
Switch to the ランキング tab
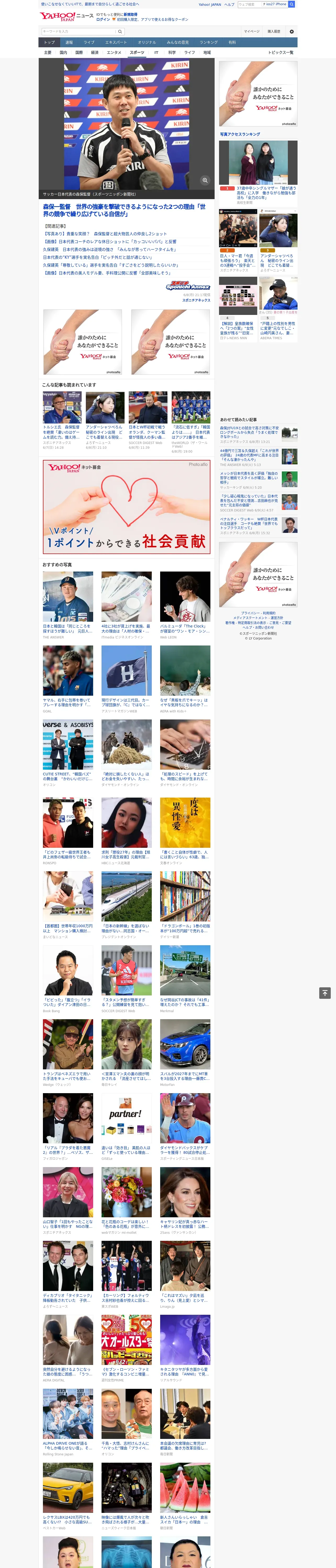click(209, 43)
